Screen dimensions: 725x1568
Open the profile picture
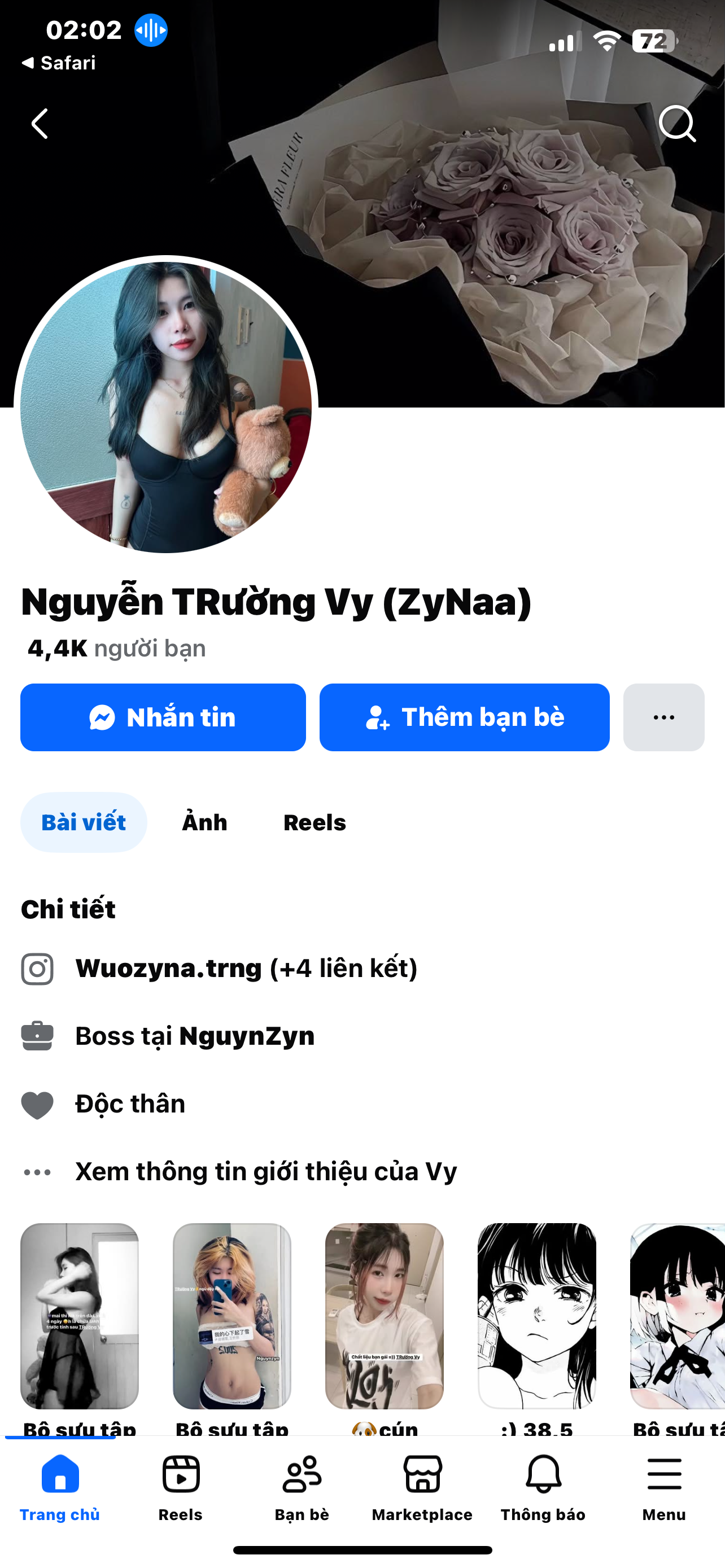coord(165,406)
